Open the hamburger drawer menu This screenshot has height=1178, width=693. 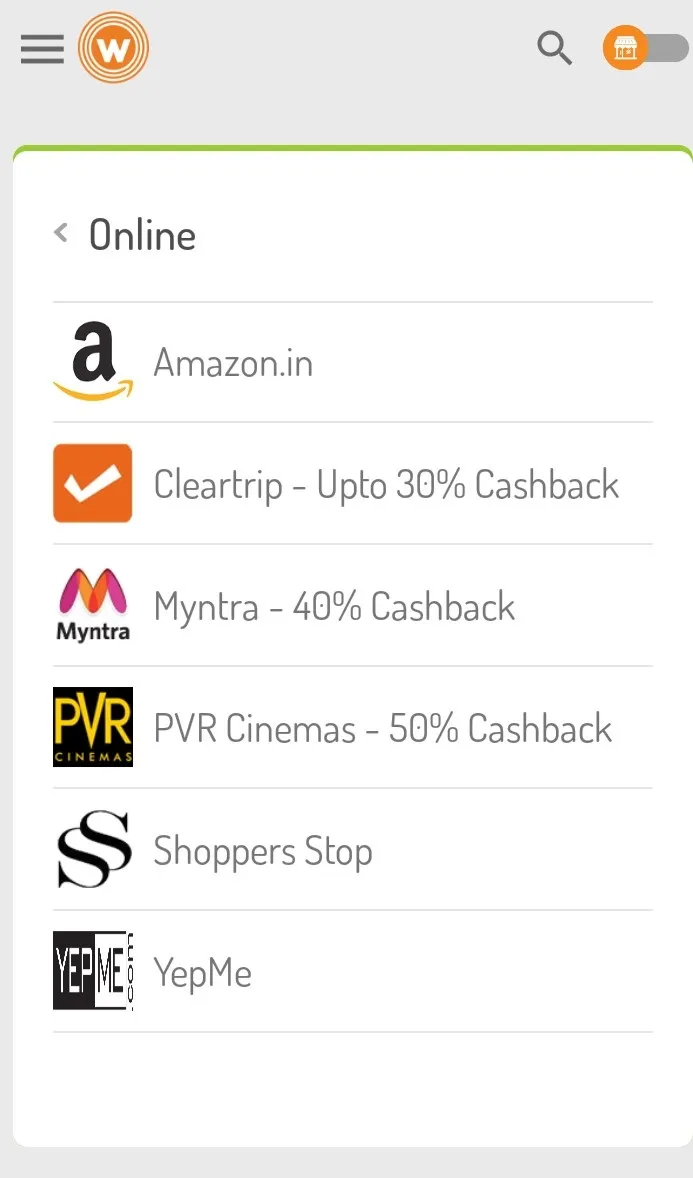pos(42,49)
